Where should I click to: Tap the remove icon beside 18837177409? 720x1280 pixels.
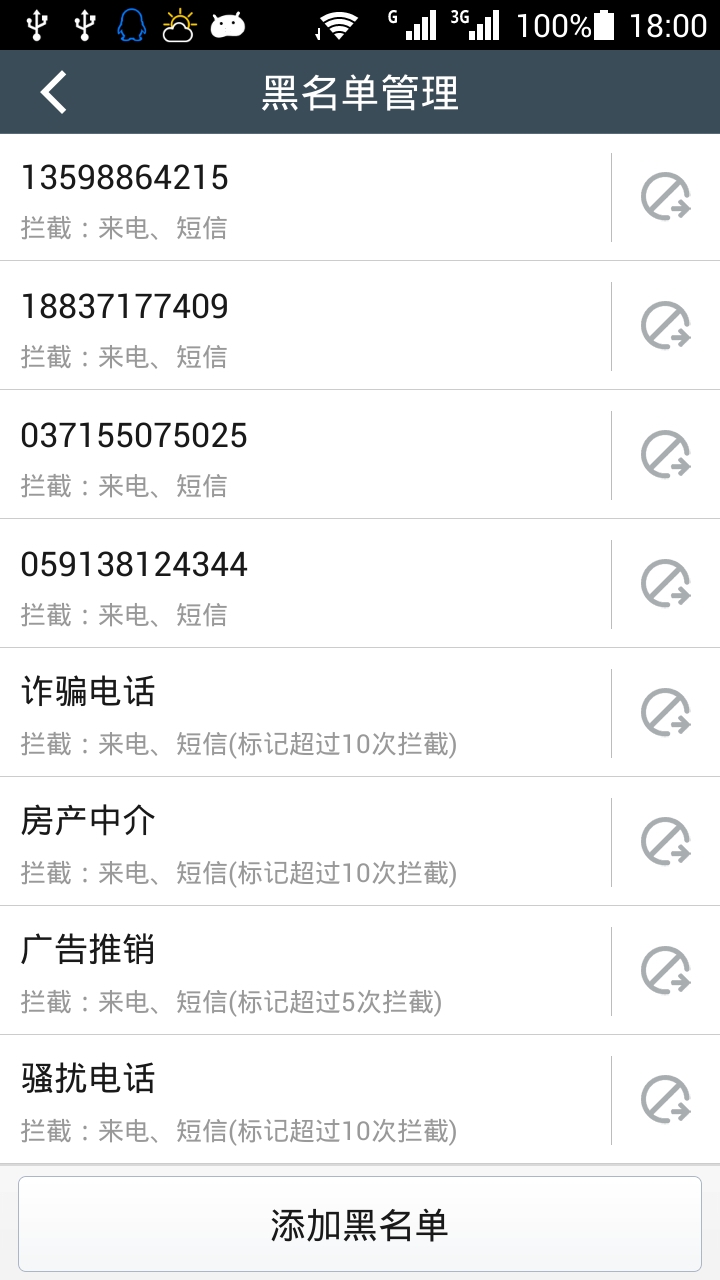coord(666,326)
